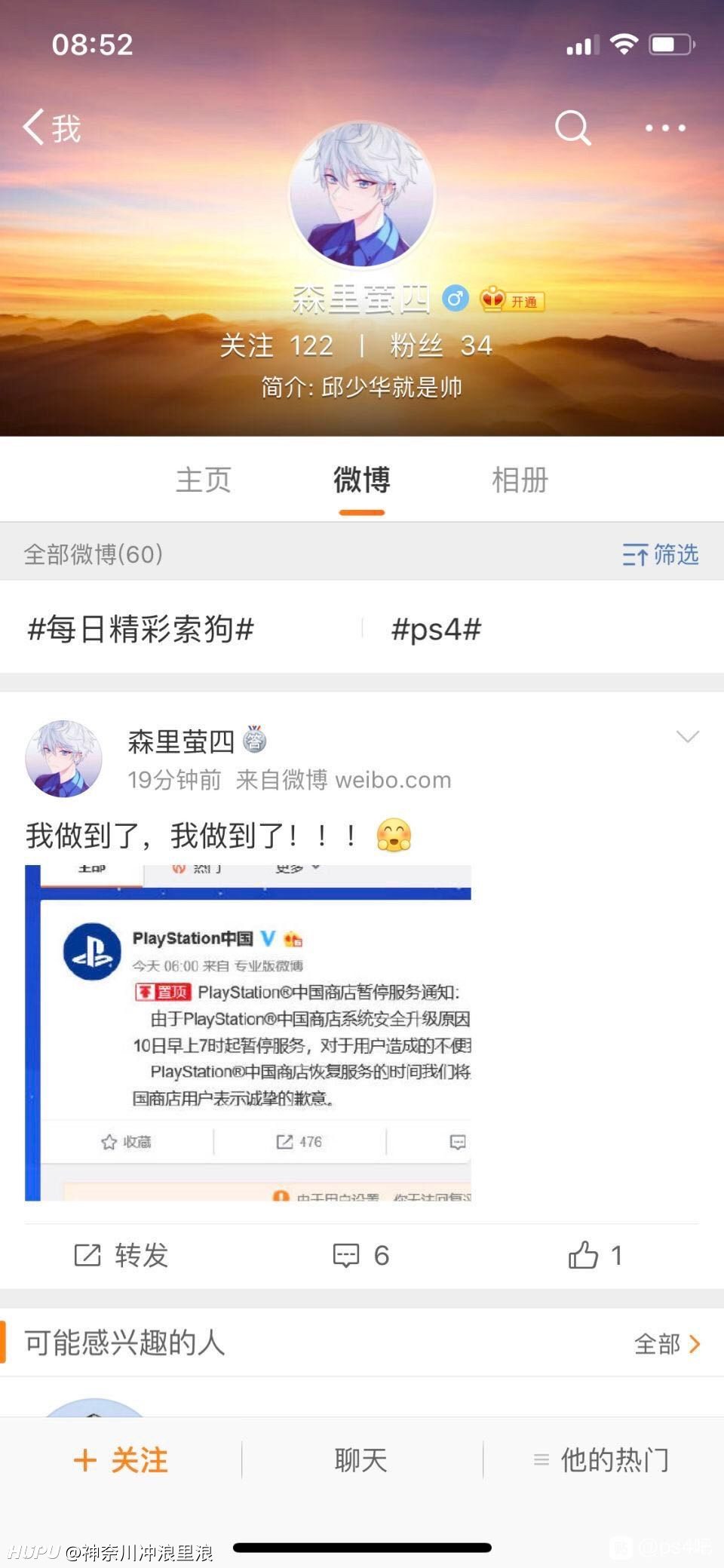Open the 粉丝 34 followers list
This screenshot has width=724, height=1568.
coord(441,346)
